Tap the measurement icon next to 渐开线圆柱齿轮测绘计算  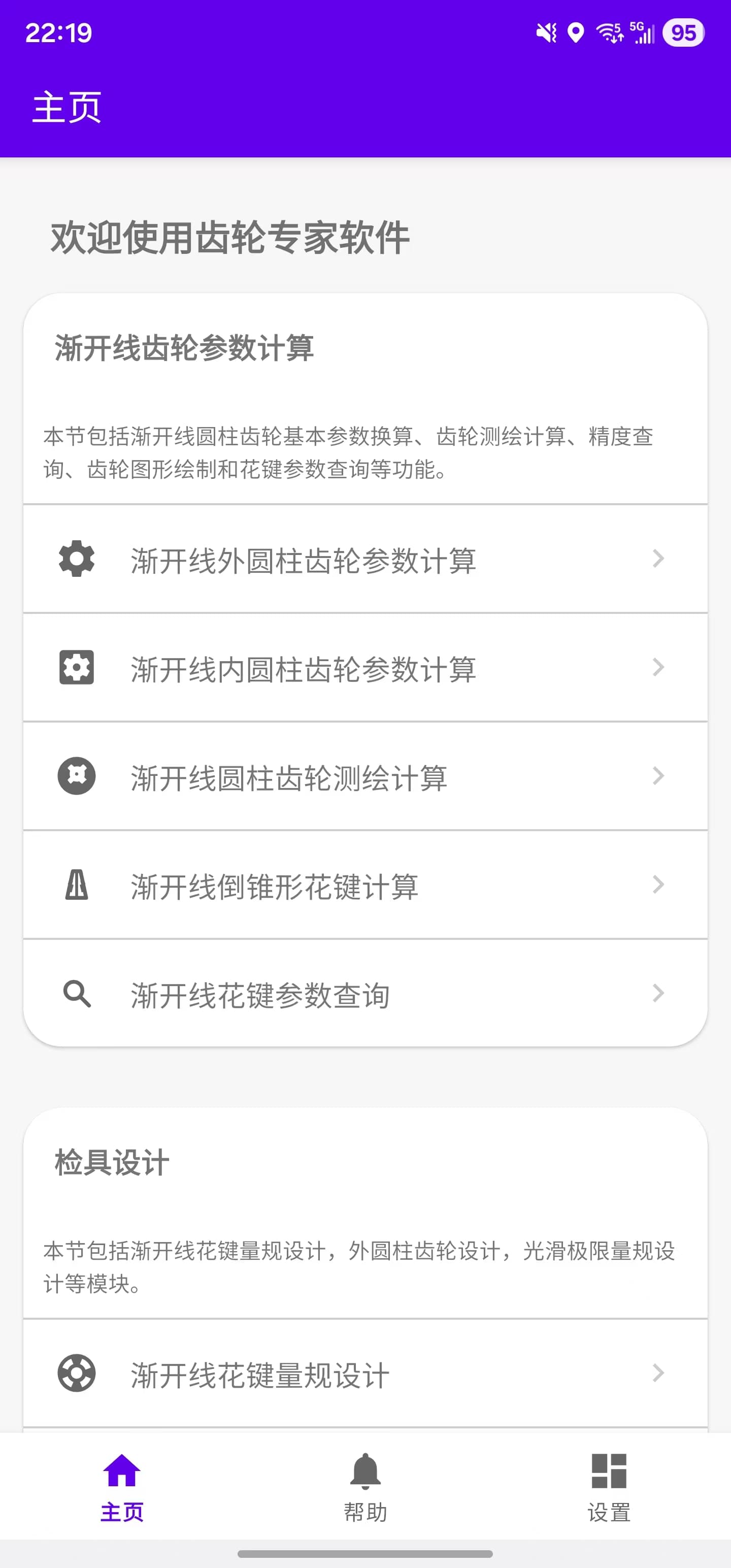76,776
